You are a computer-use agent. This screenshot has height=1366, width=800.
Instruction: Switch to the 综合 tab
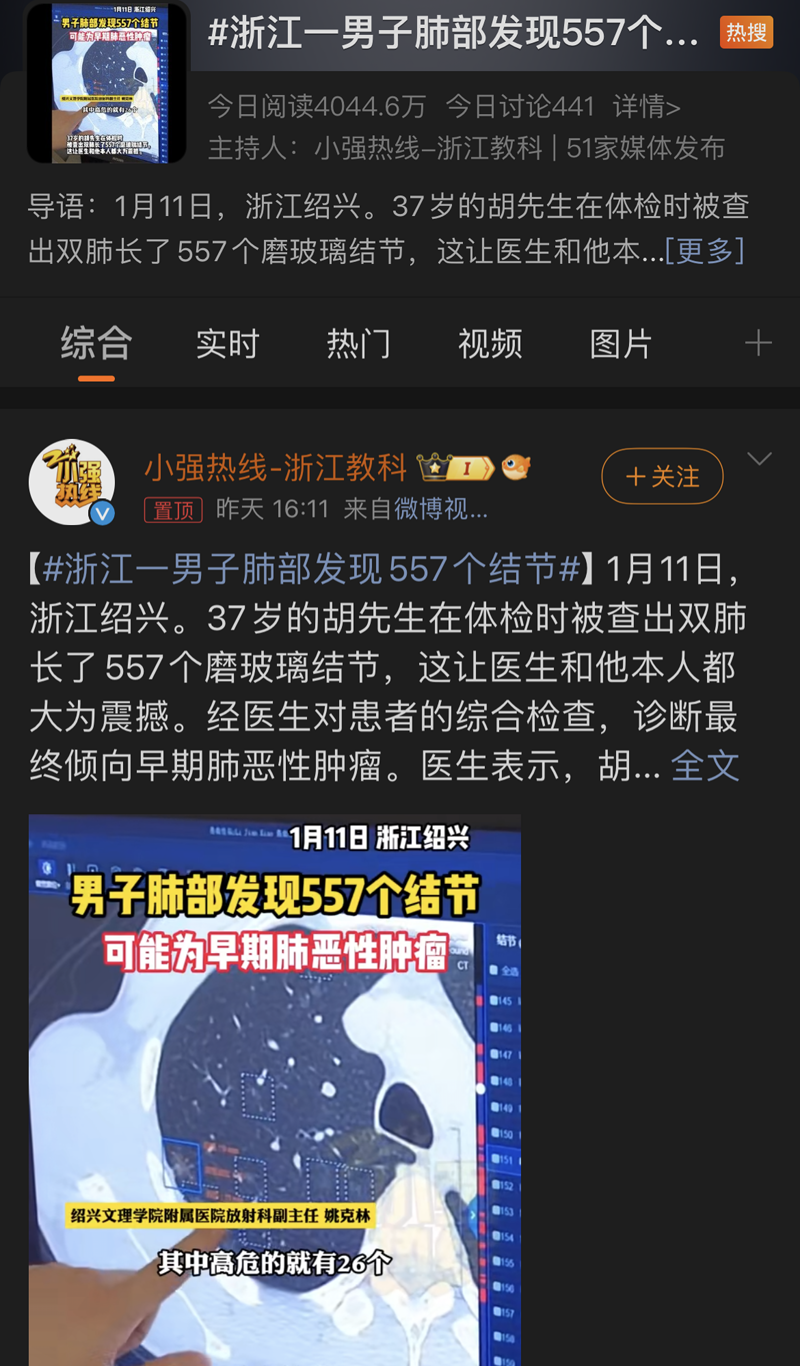tap(96, 344)
